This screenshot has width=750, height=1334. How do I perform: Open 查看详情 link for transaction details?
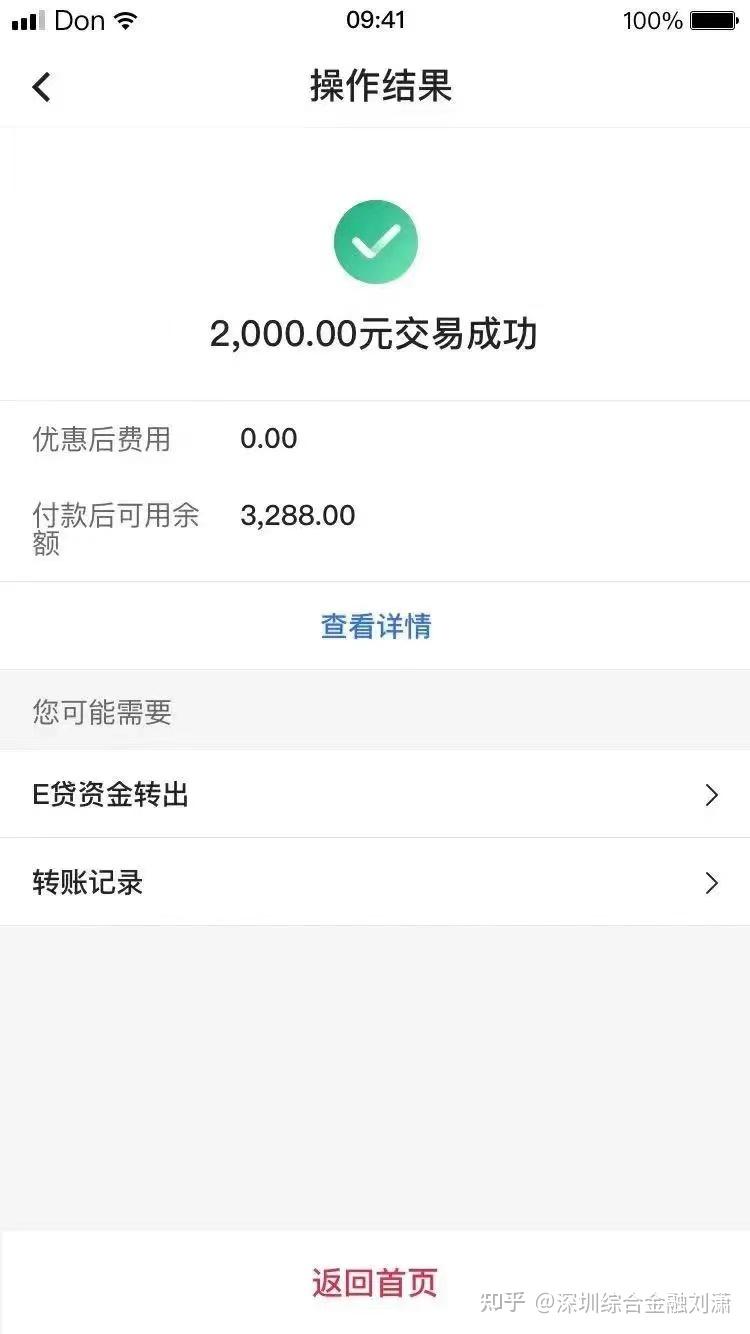coord(376,626)
